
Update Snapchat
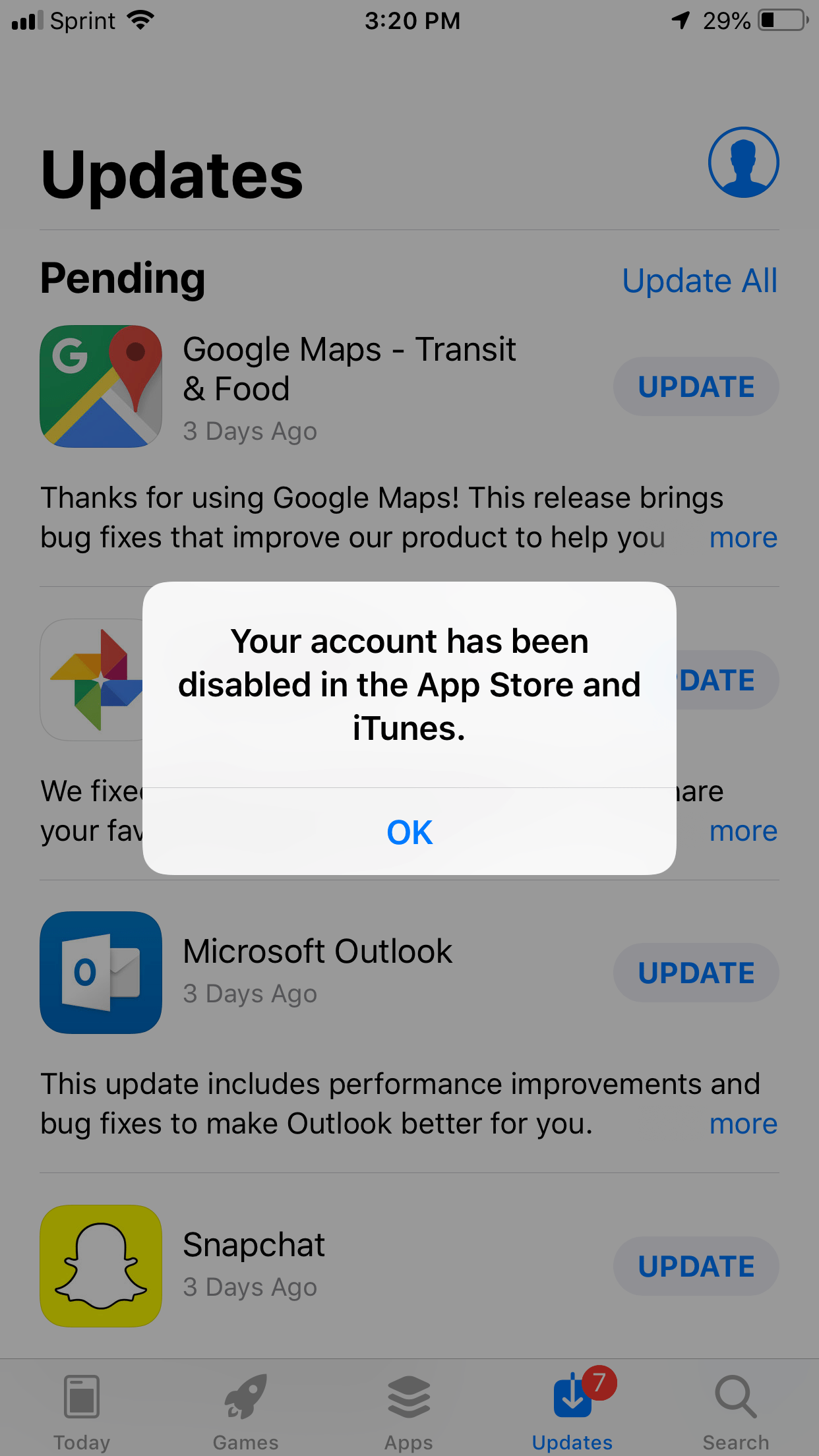[x=696, y=1266]
